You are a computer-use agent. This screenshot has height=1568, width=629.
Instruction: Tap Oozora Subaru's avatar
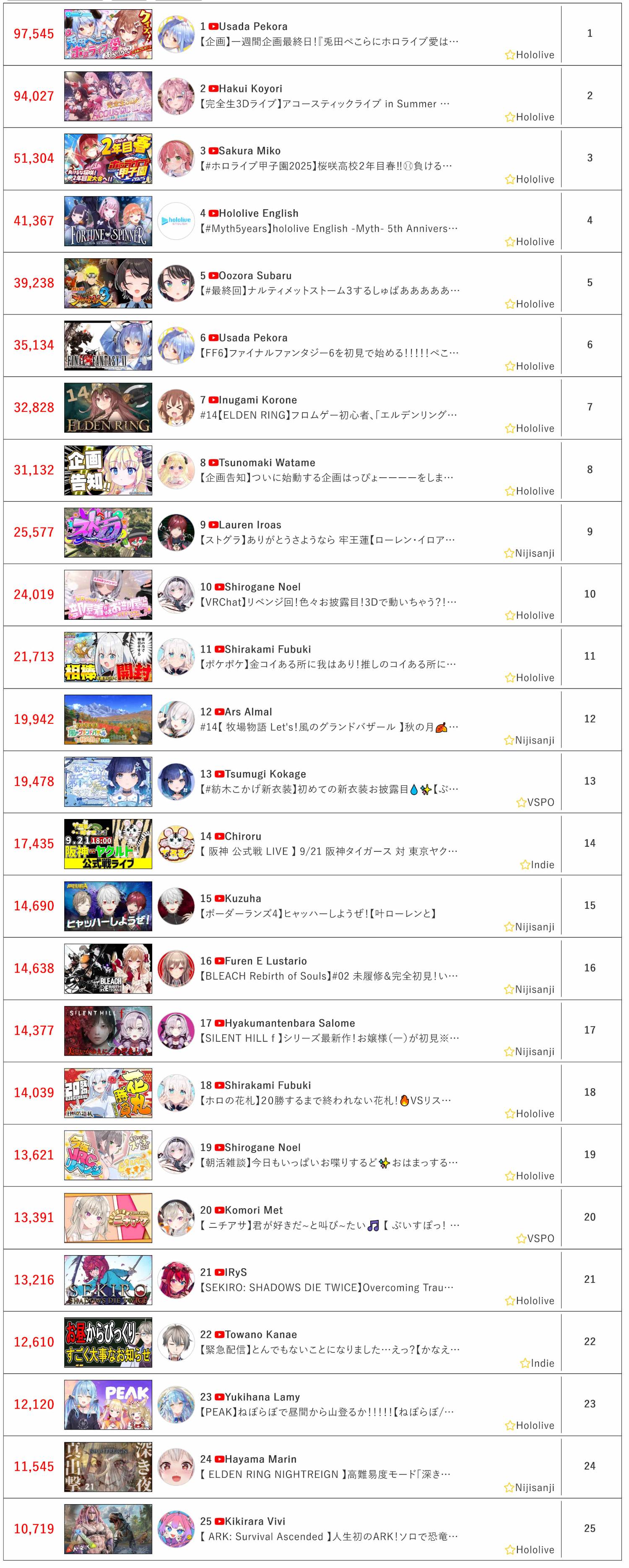[x=176, y=283]
